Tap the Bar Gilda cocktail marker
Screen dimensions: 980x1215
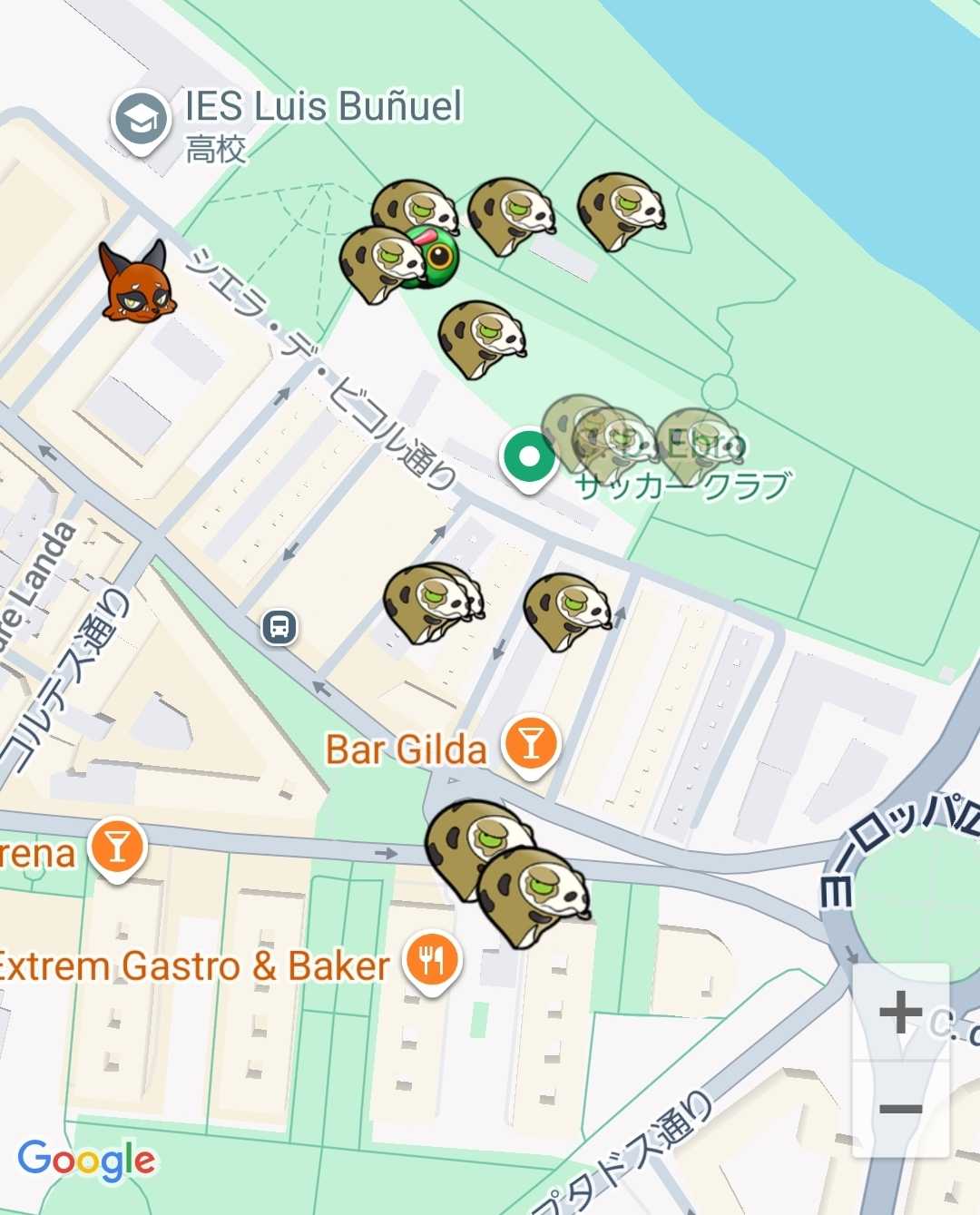pos(532,747)
